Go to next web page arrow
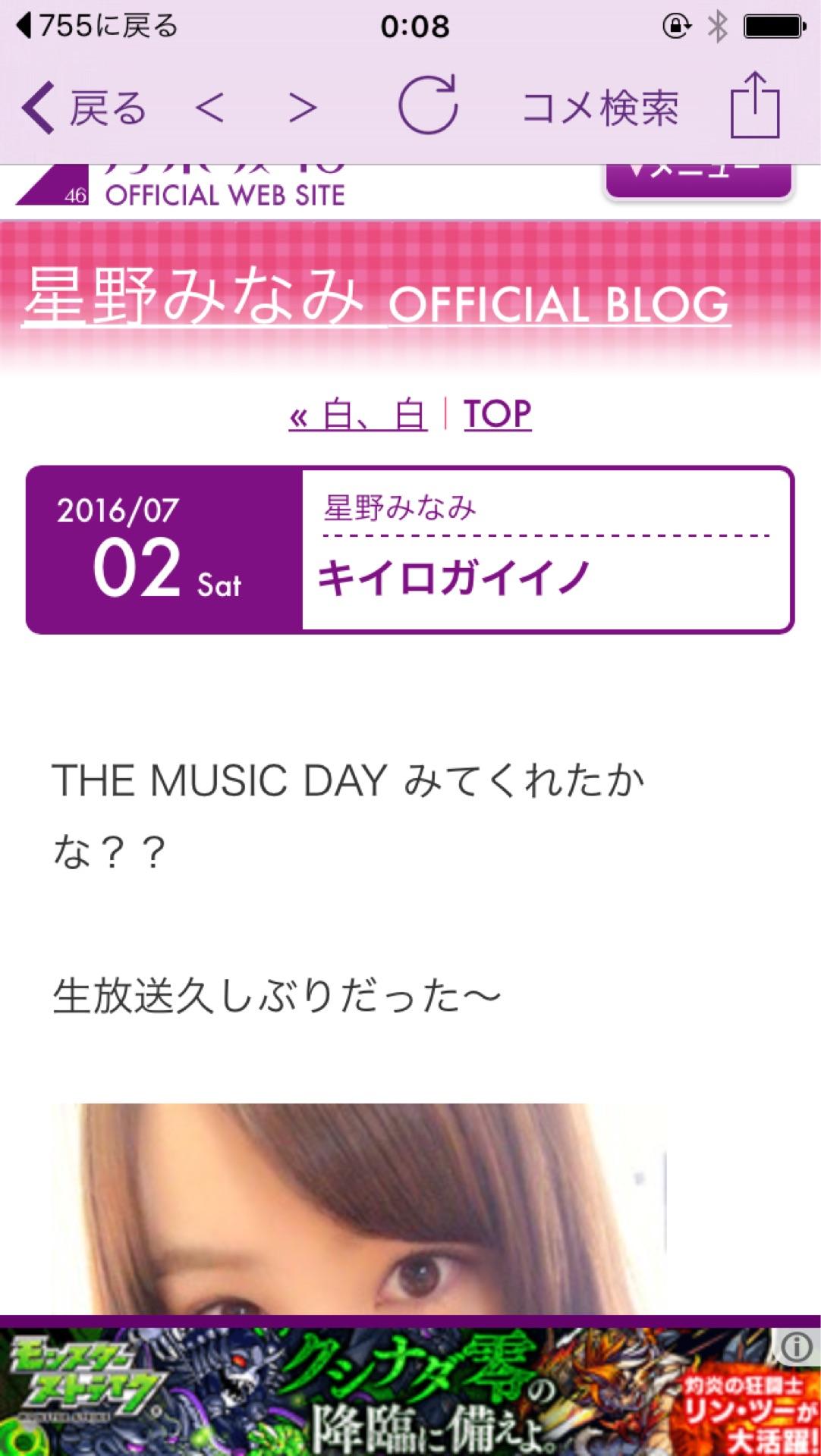The image size is (821, 1456). coord(302,108)
